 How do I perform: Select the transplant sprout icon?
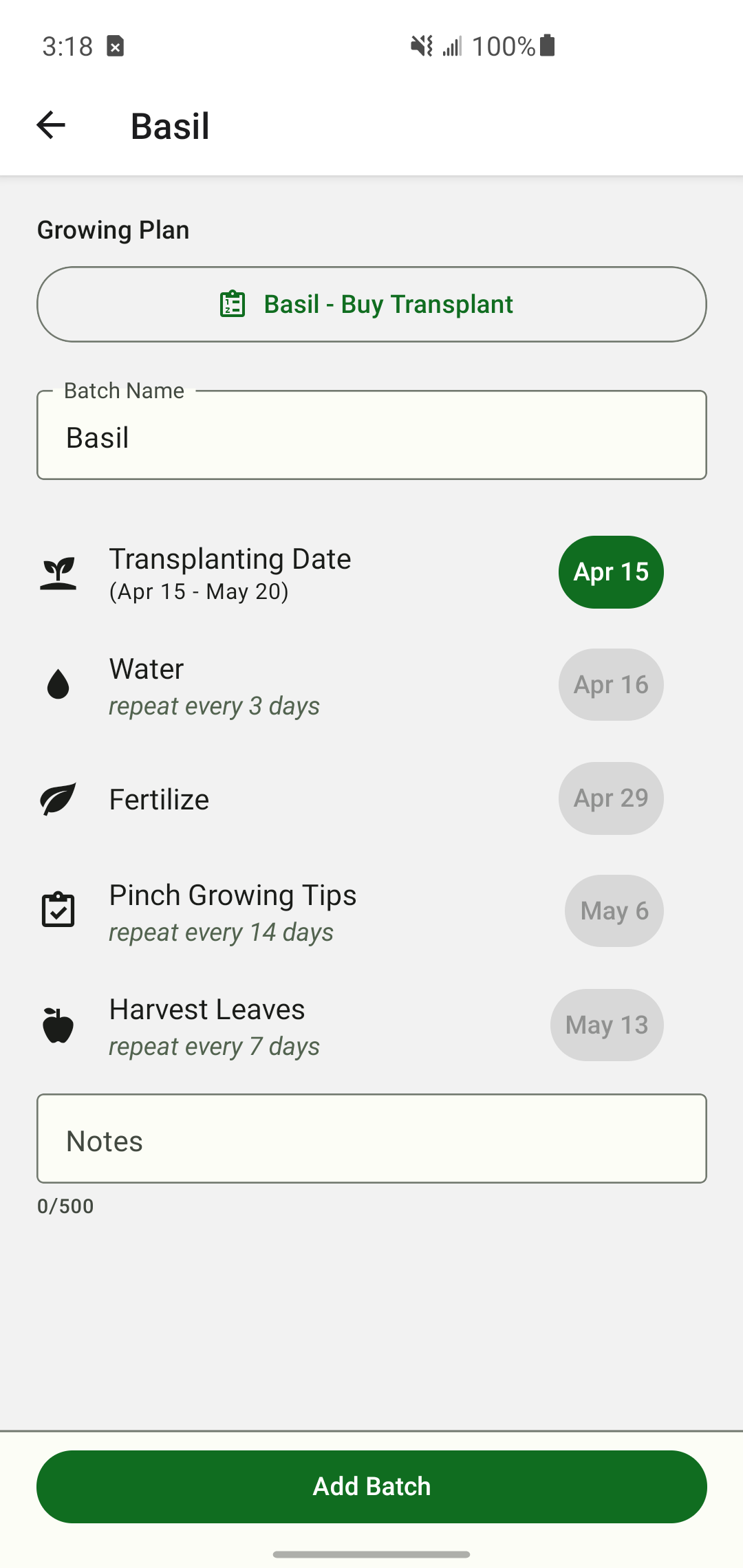(58, 571)
